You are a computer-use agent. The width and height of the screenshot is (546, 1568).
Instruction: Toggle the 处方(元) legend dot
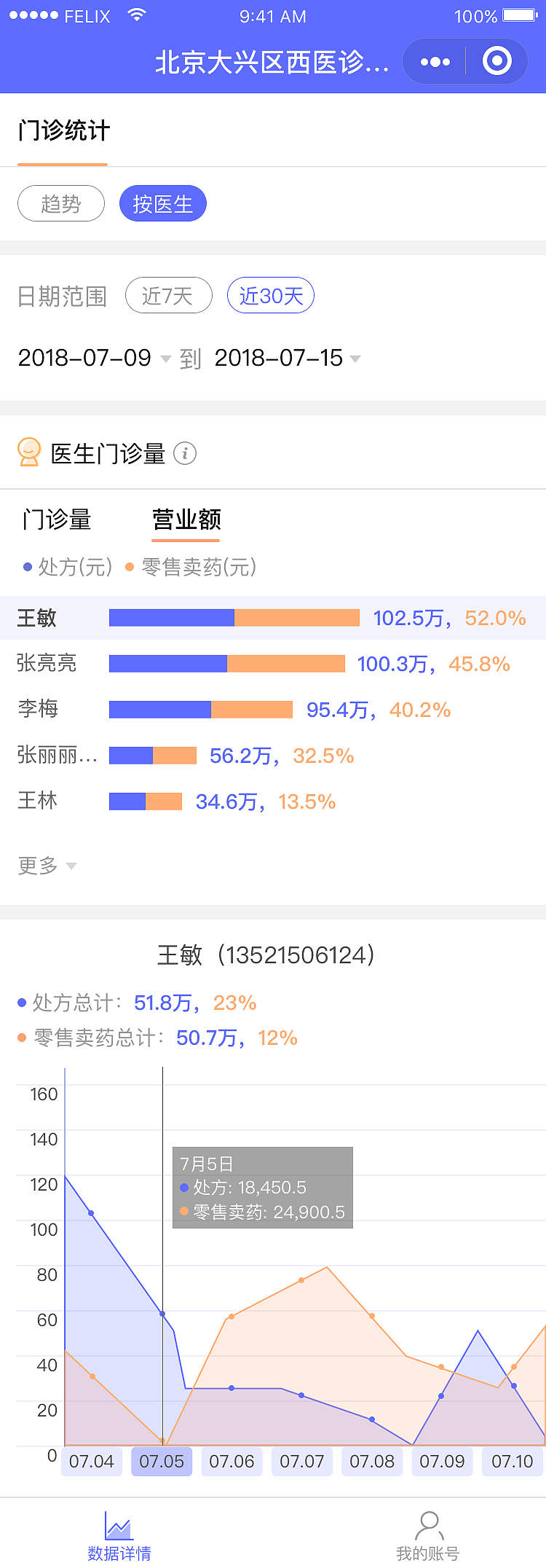click(x=26, y=565)
